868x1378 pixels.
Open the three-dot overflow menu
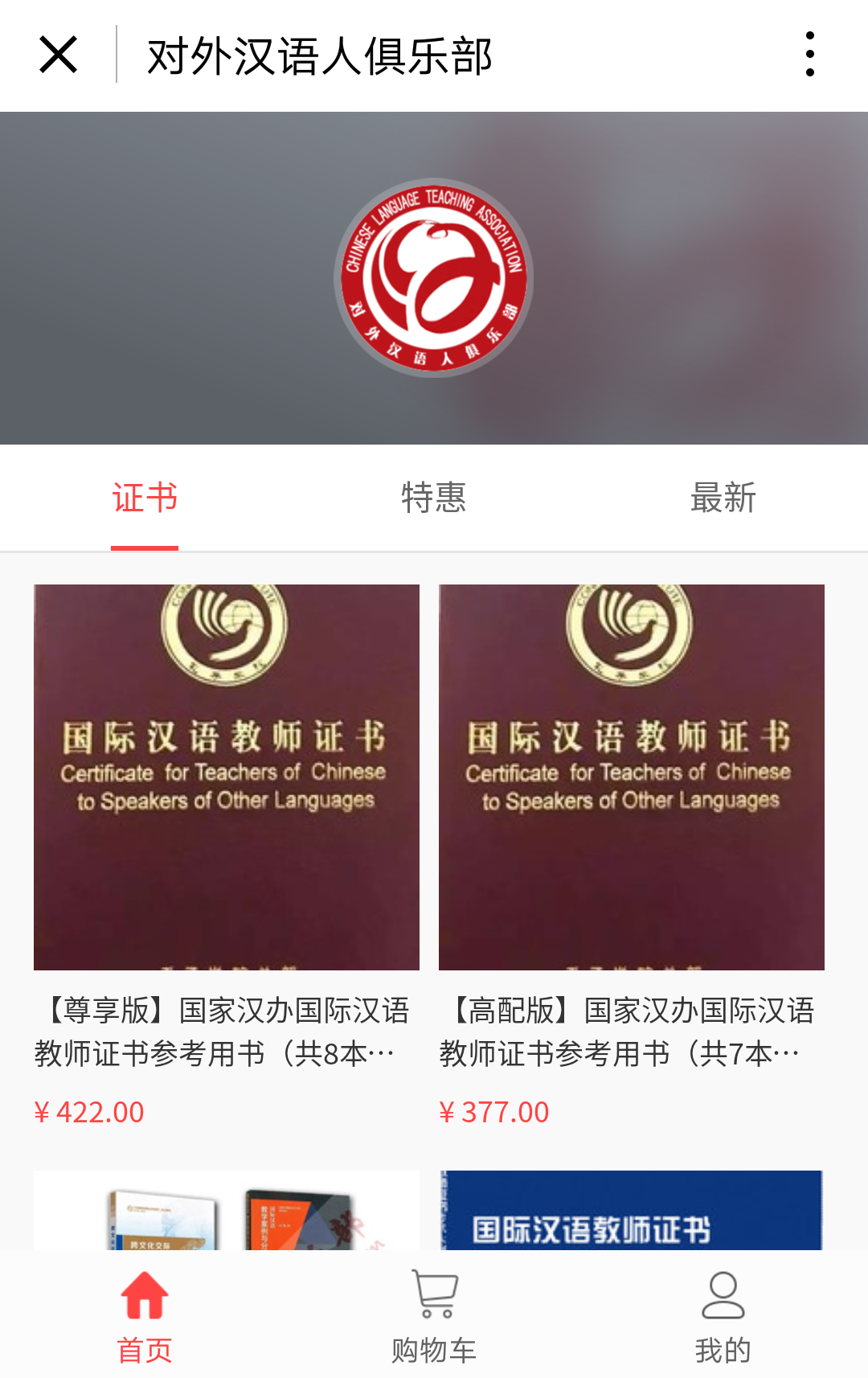pos(809,55)
